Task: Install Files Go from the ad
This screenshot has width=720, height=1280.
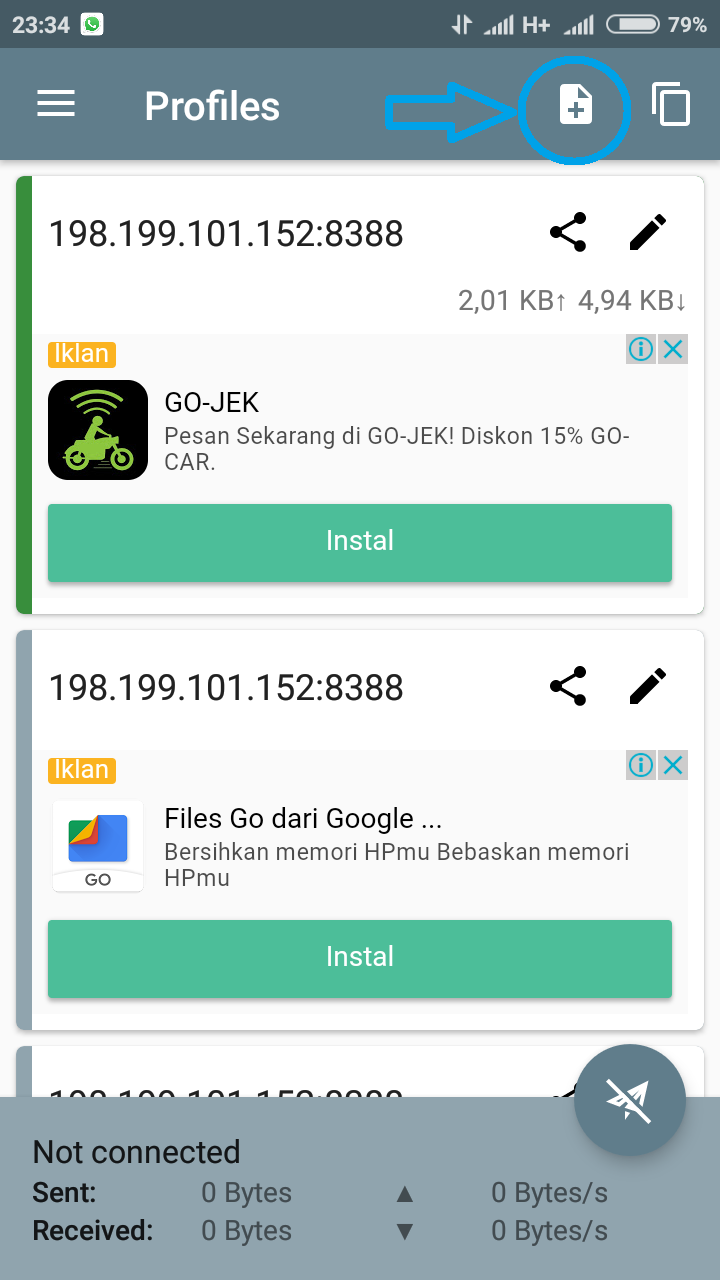Action: pyautogui.click(x=360, y=958)
